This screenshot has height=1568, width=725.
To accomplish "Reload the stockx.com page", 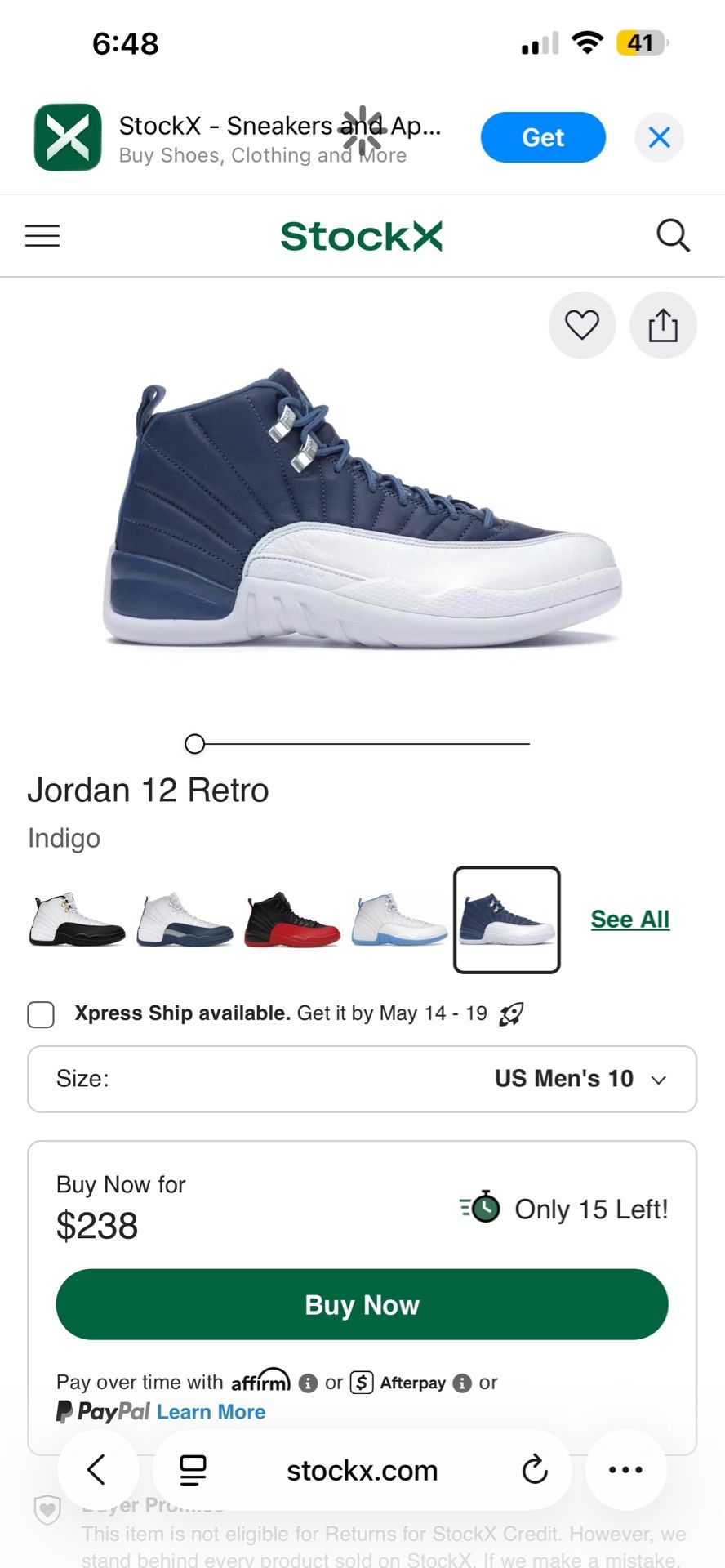I will (x=535, y=1470).
